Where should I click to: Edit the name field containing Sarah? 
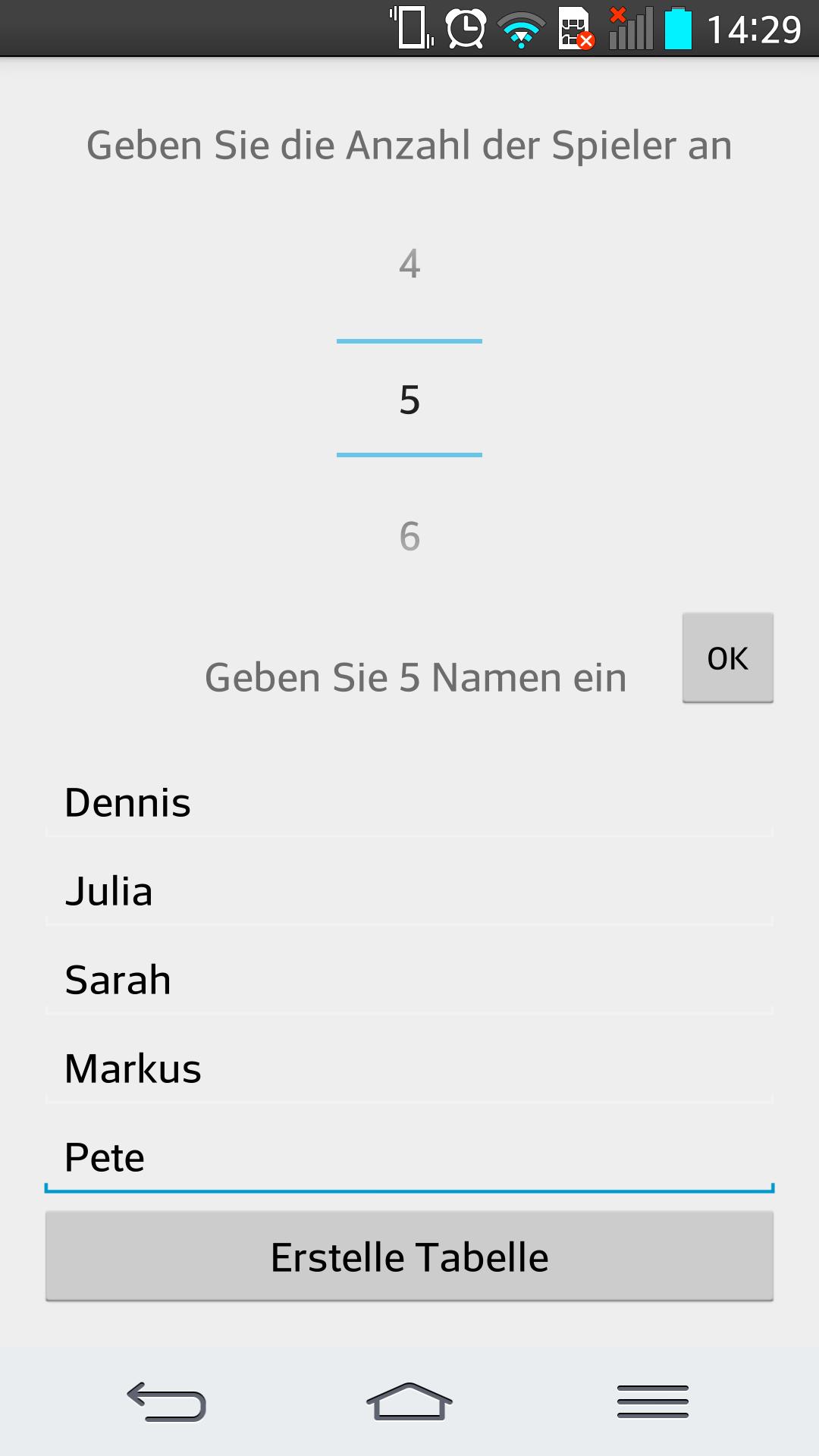click(409, 980)
